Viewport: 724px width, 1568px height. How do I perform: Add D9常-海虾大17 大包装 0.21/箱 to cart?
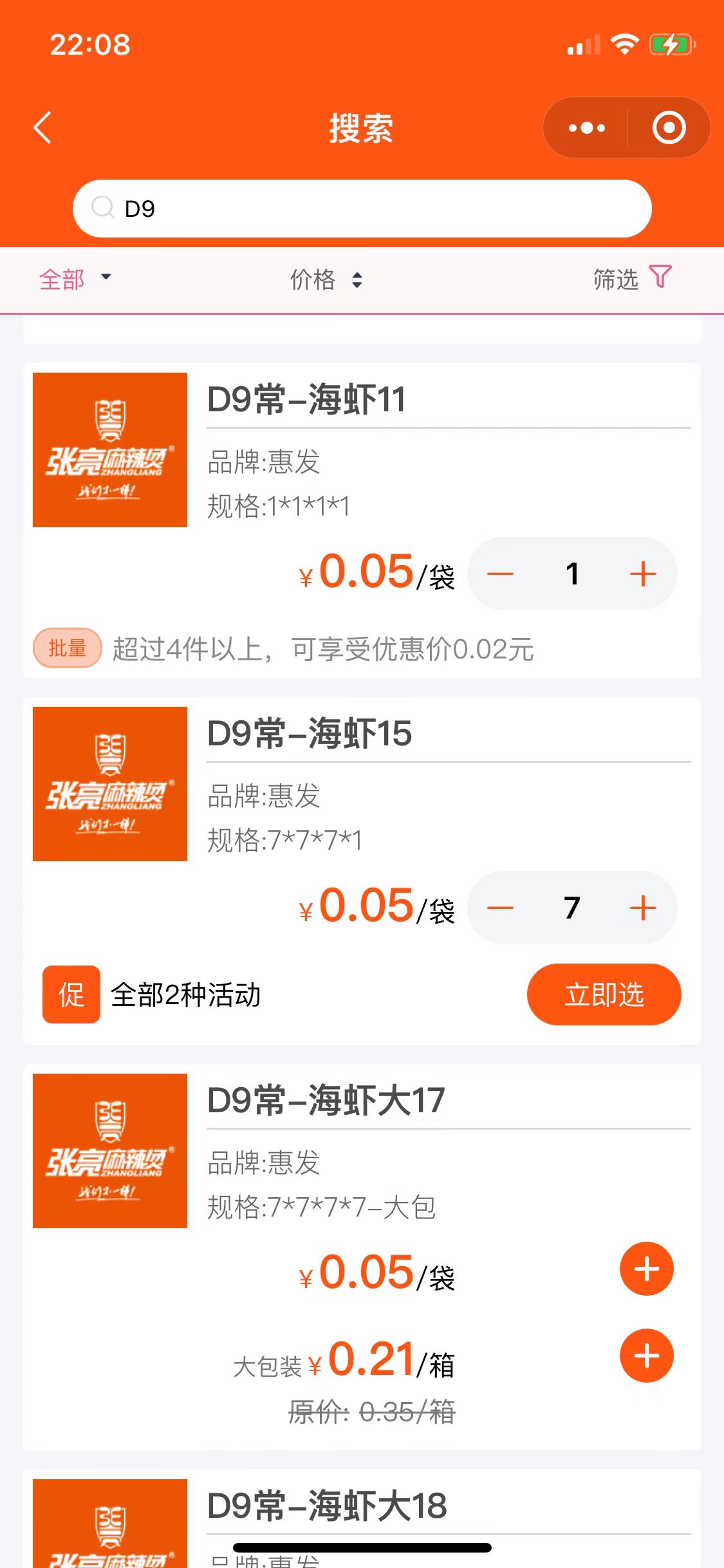point(646,1356)
